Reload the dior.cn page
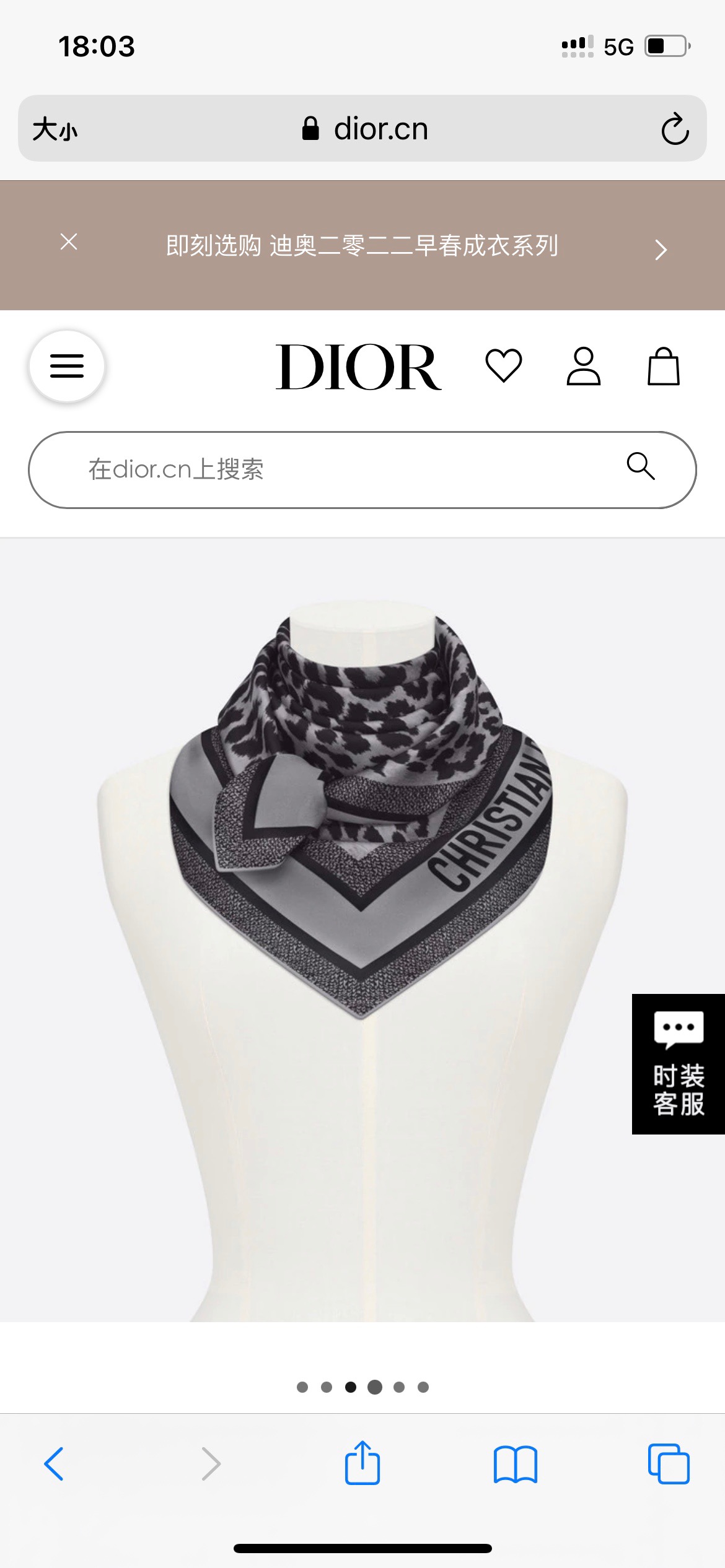 coord(675,129)
